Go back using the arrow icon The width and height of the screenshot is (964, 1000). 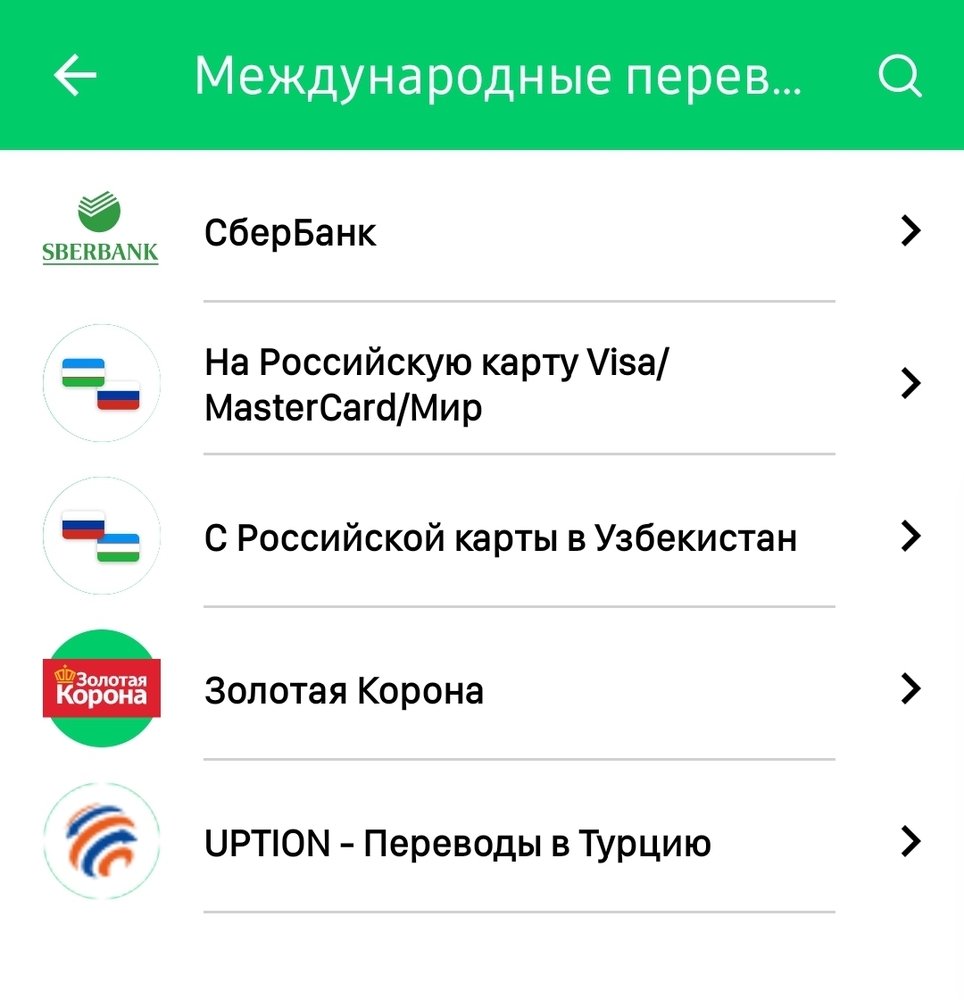(x=75, y=76)
